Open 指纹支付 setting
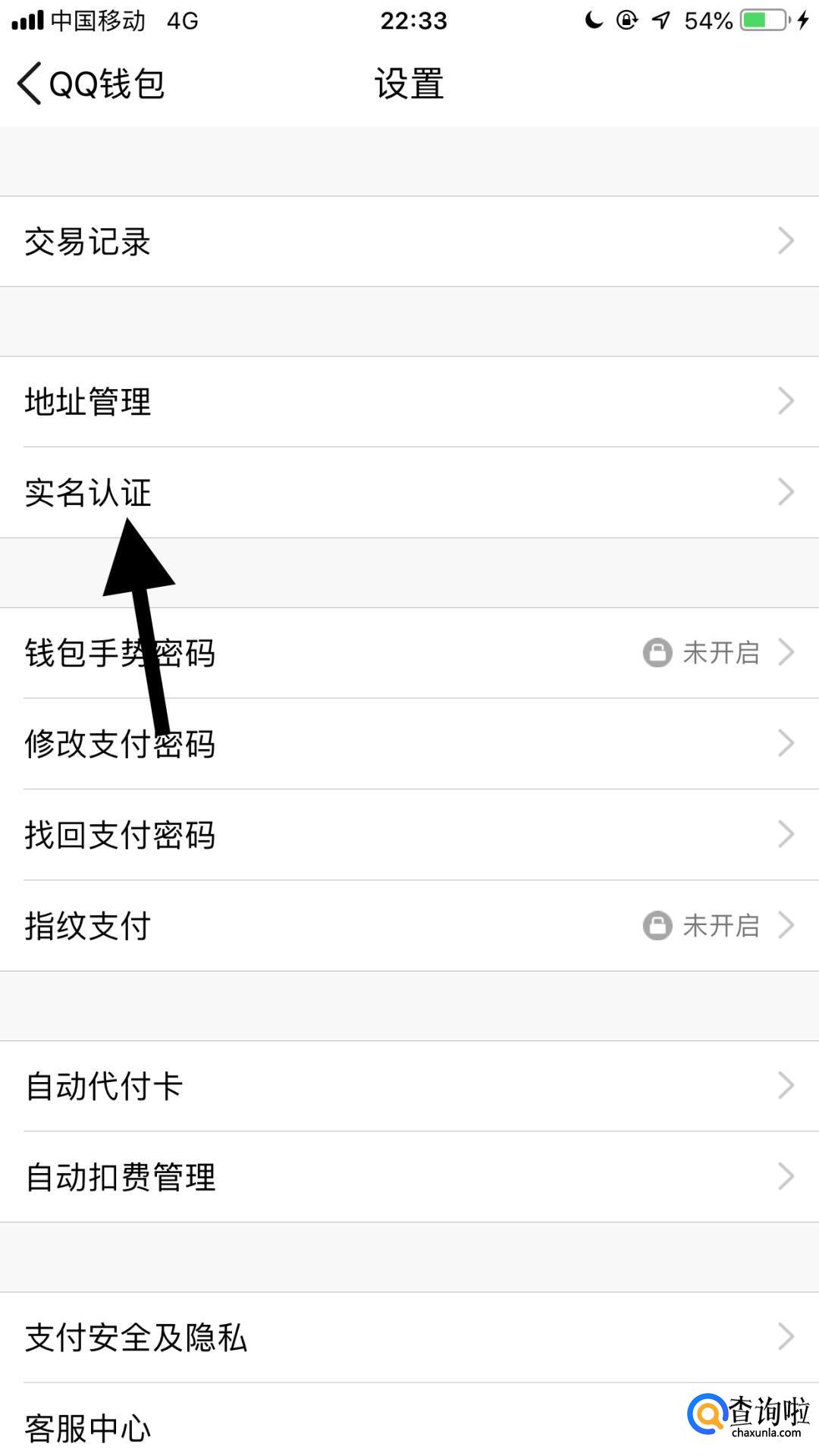The image size is (819, 1456). 409,926
